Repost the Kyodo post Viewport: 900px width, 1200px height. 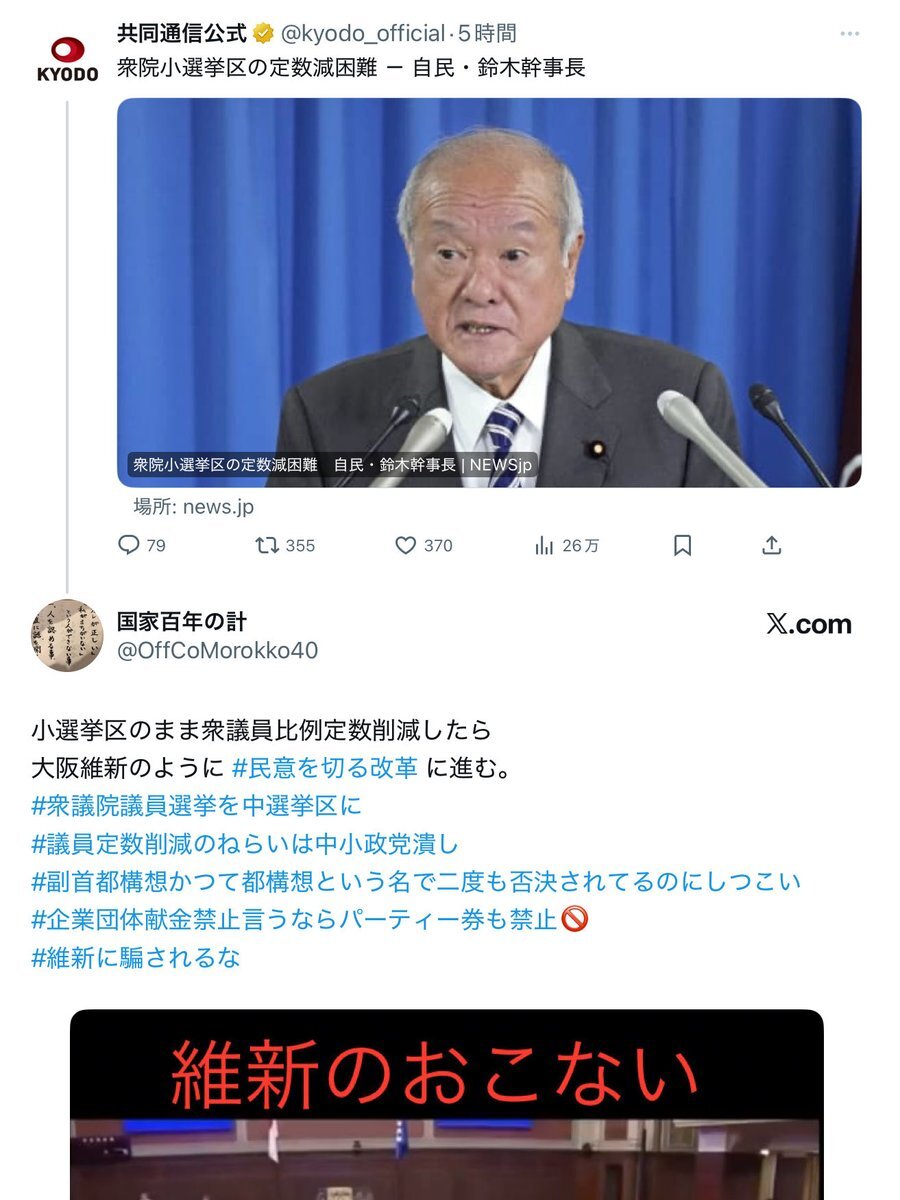pyautogui.click(x=285, y=545)
